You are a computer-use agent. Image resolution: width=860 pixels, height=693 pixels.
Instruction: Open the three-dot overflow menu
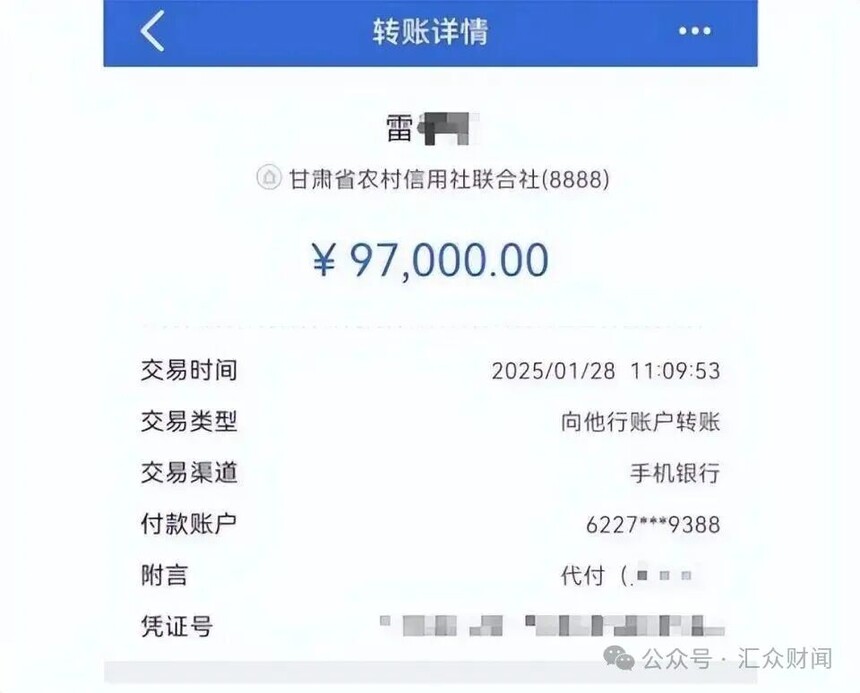(x=694, y=31)
